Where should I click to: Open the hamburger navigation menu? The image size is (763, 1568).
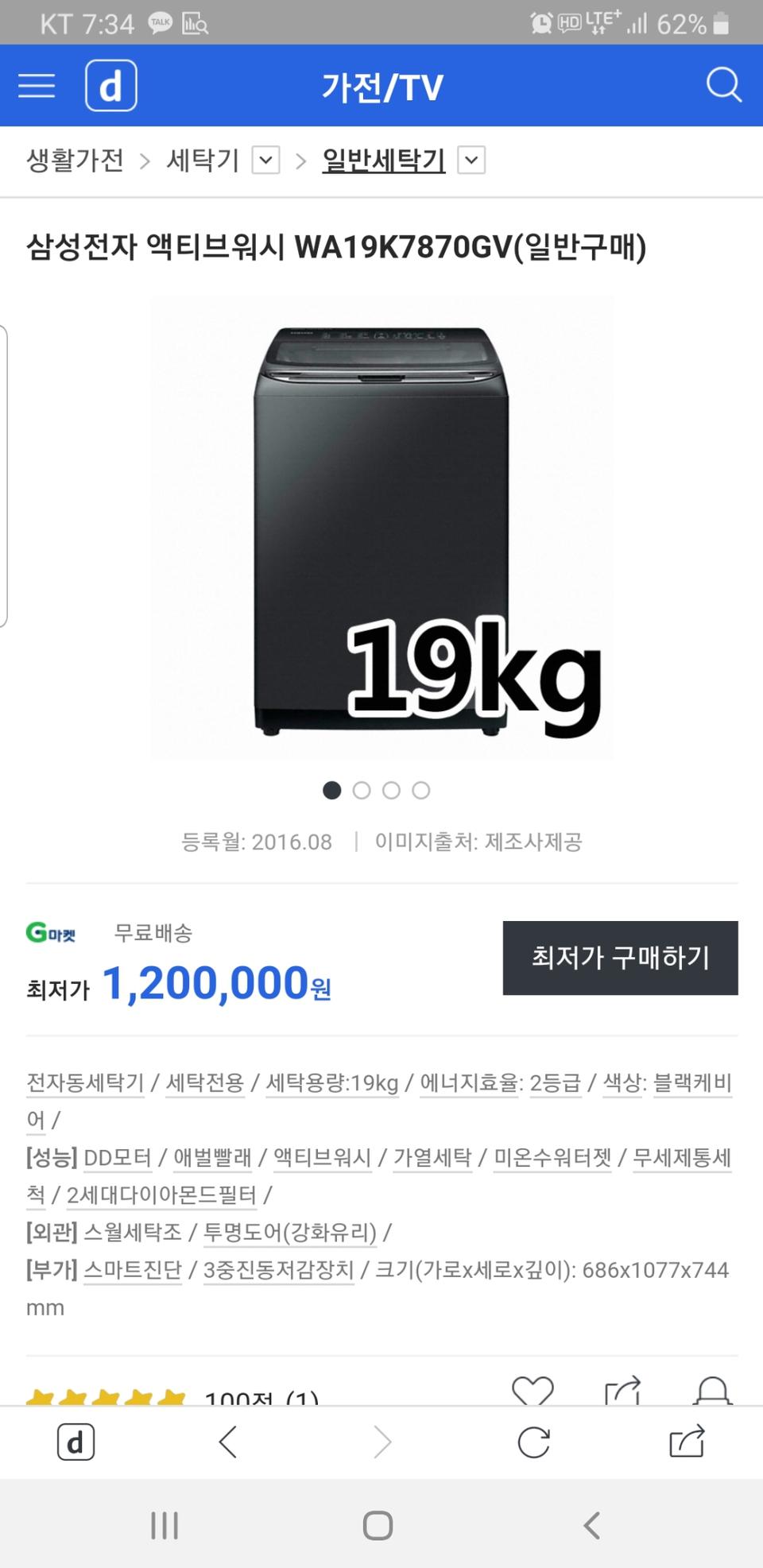[35, 85]
